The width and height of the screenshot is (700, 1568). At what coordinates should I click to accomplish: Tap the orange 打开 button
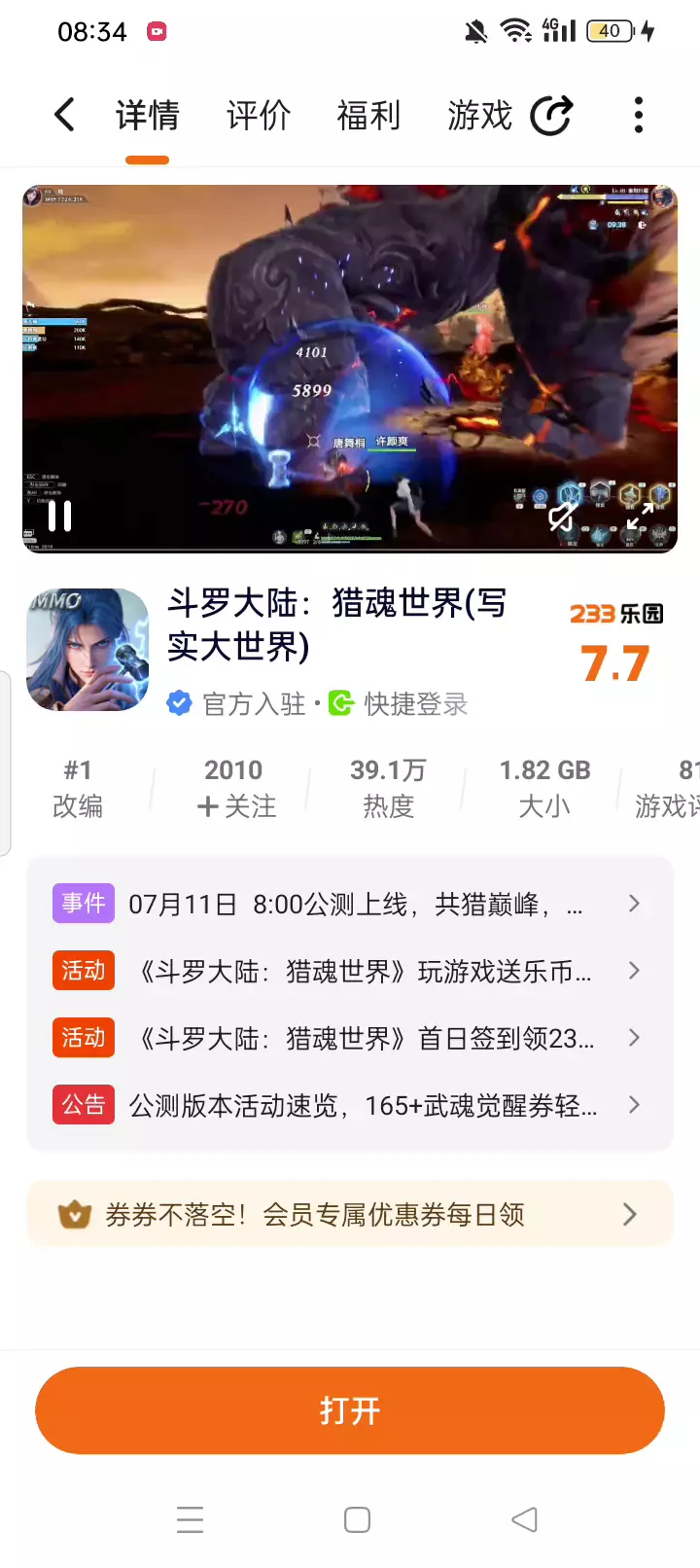pos(350,1410)
